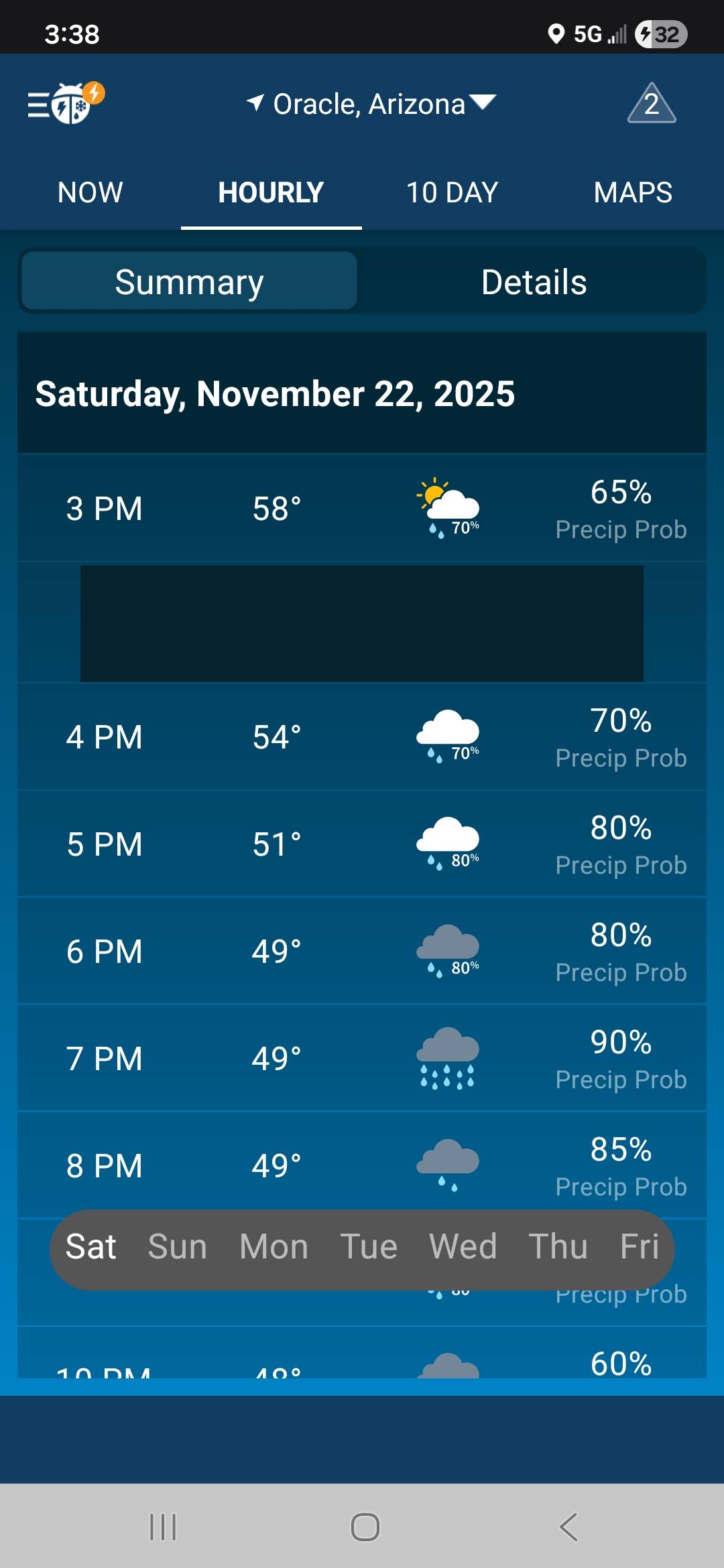The width and height of the screenshot is (724, 1568).
Task: Jump to Tue in the day selector
Action: 369,1247
